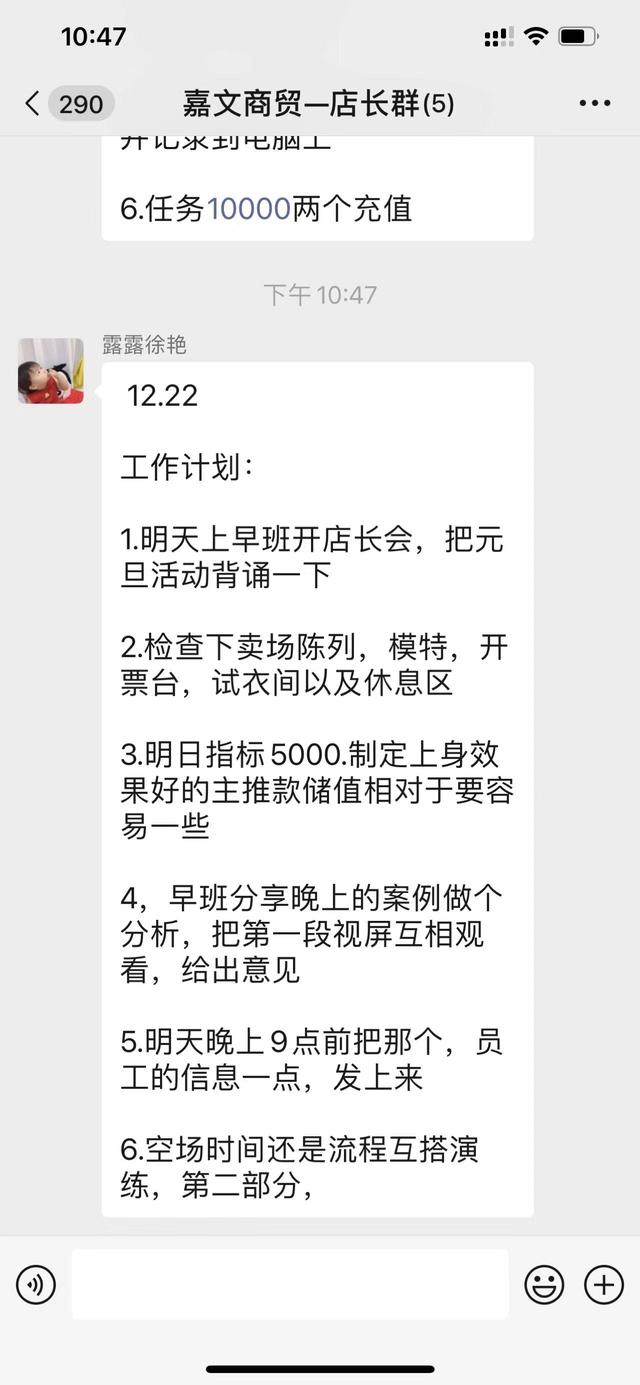This screenshot has height=1385, width=640.
Task: Tap the message text field
Action: tap(290, 1284)
